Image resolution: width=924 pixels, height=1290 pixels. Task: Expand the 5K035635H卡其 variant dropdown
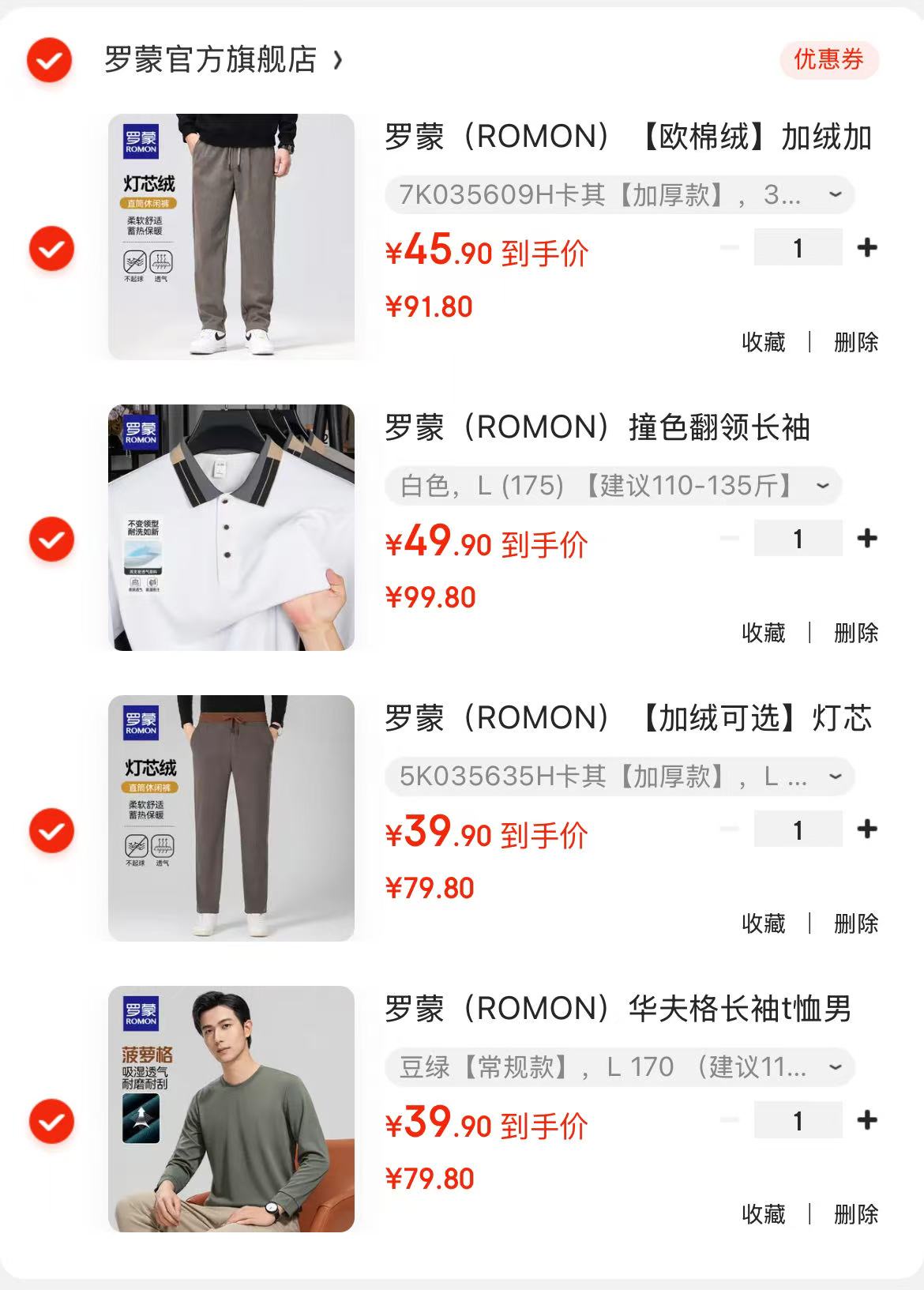click(620, 777)
